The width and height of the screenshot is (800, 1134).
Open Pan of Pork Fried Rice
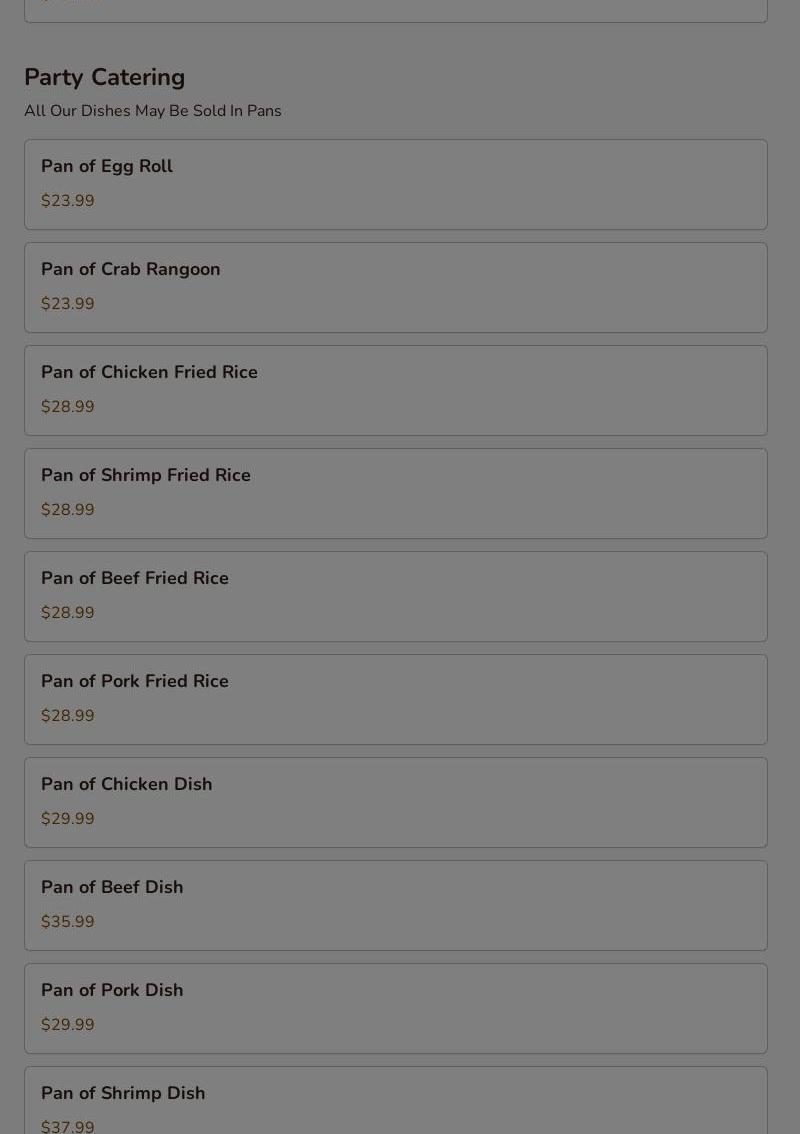(395, 699)
